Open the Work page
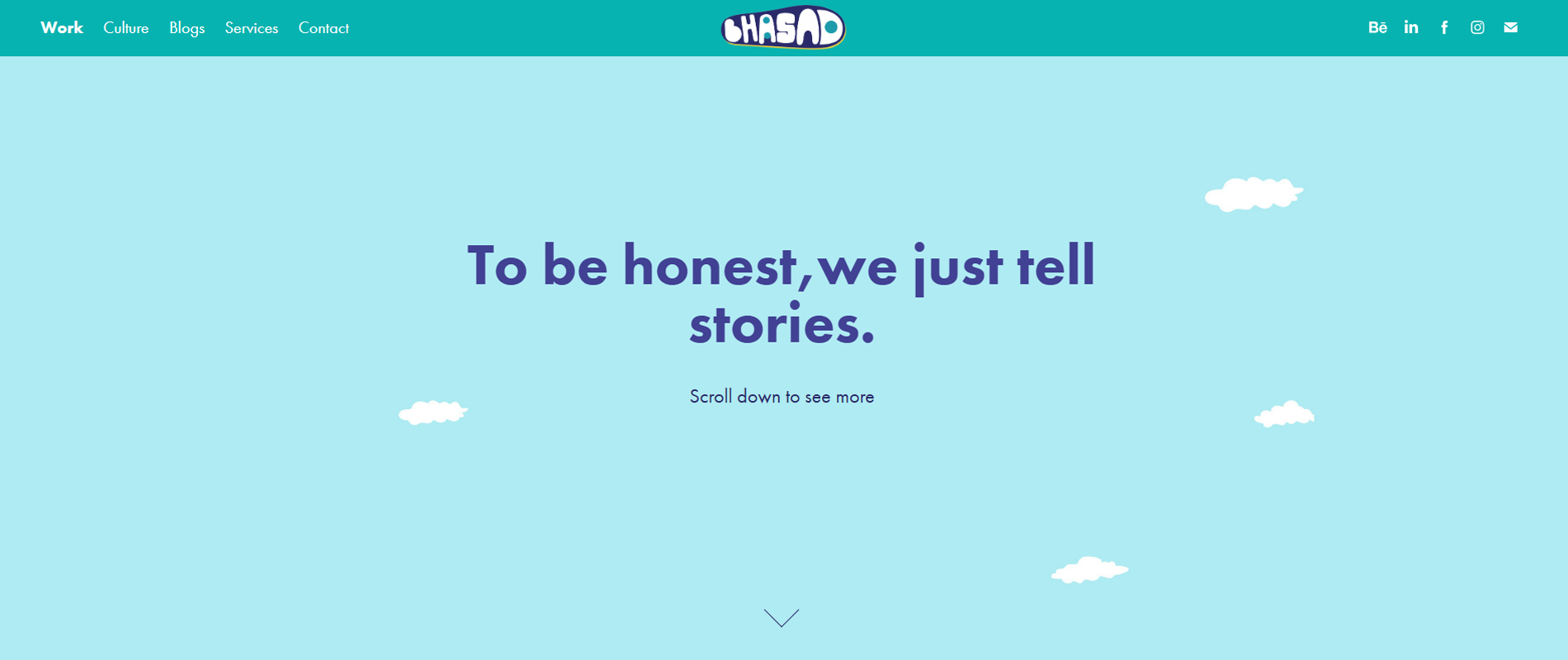This screenshot has width=1568, height=660. point(62,28)
